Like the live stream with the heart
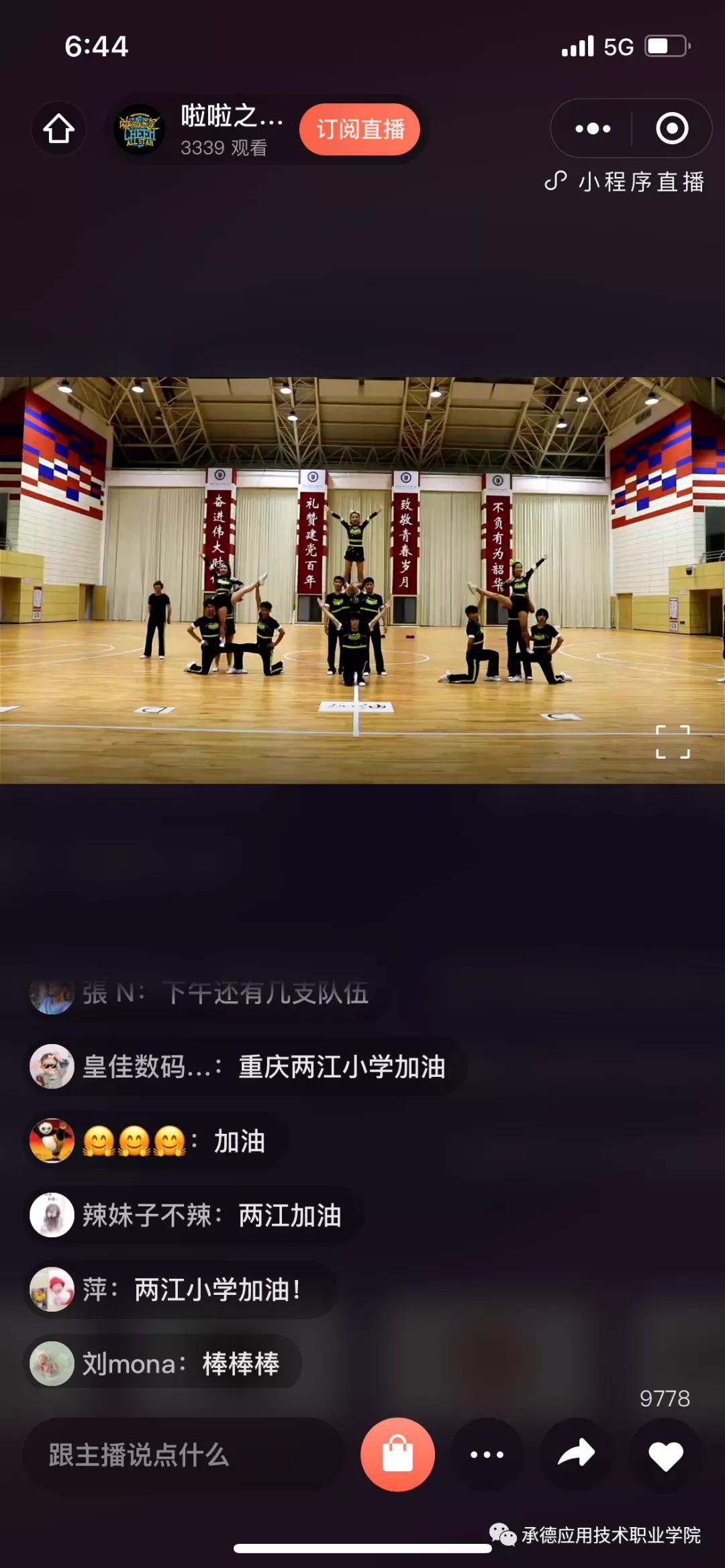Viewport: 725px width, 1568px height. [665, 1455]
